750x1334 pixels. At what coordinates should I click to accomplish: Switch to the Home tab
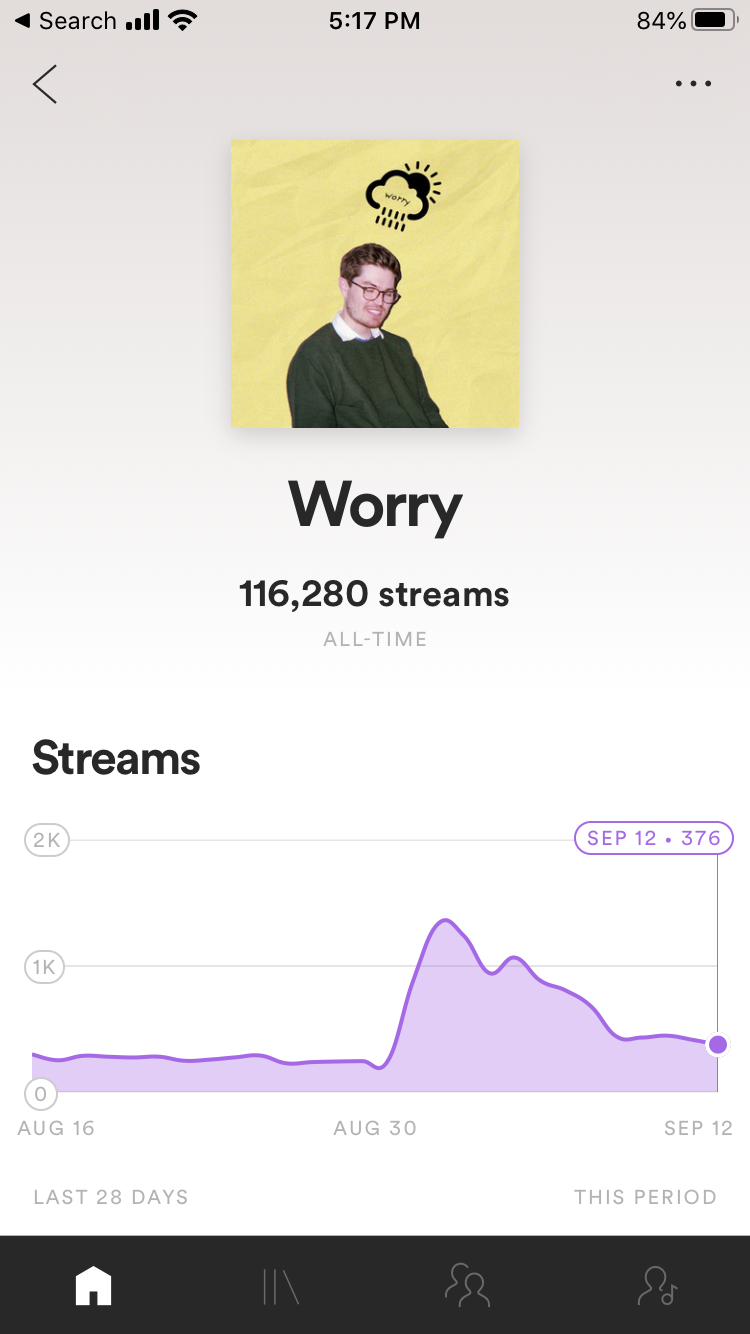(x=94, y=1285)
